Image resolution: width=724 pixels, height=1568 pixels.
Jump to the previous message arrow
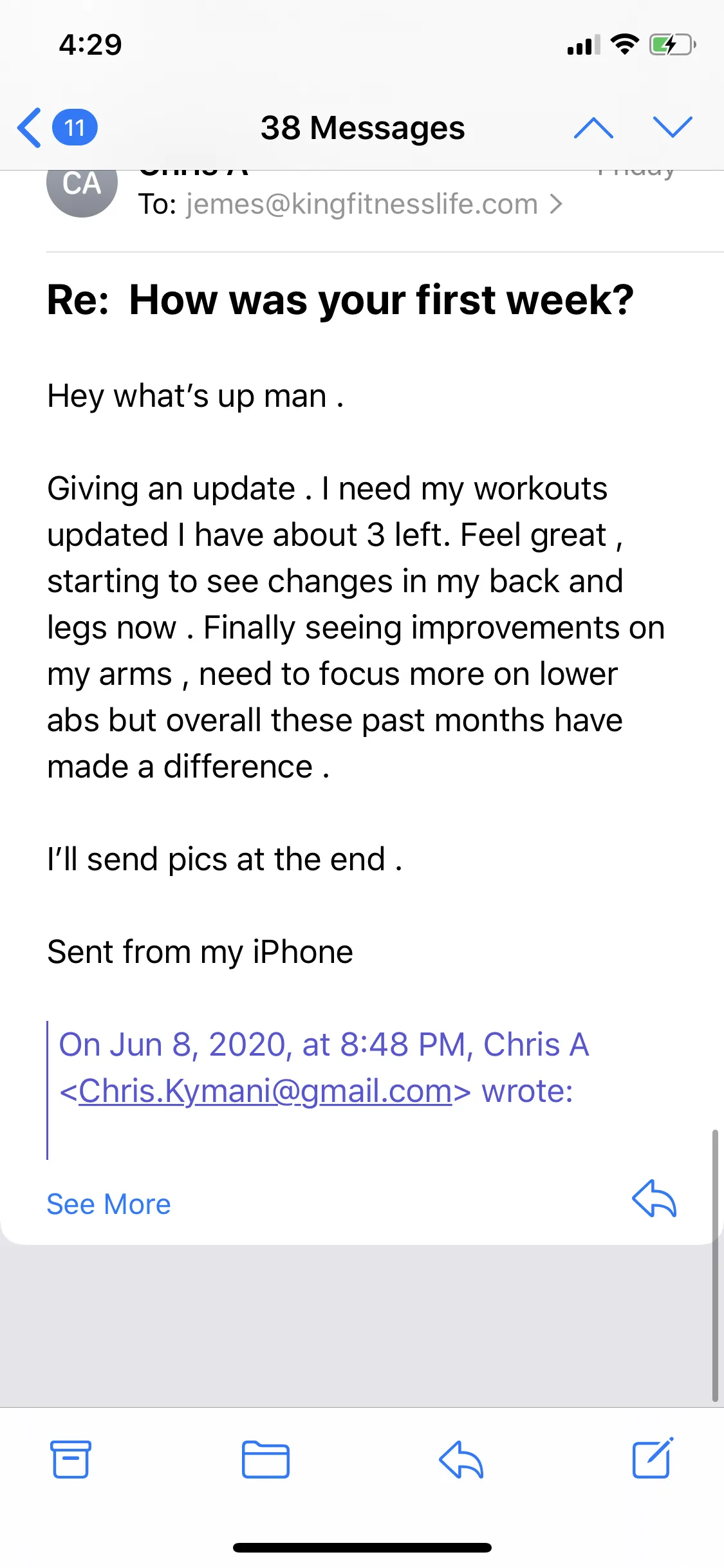click(x=593, y=127)
